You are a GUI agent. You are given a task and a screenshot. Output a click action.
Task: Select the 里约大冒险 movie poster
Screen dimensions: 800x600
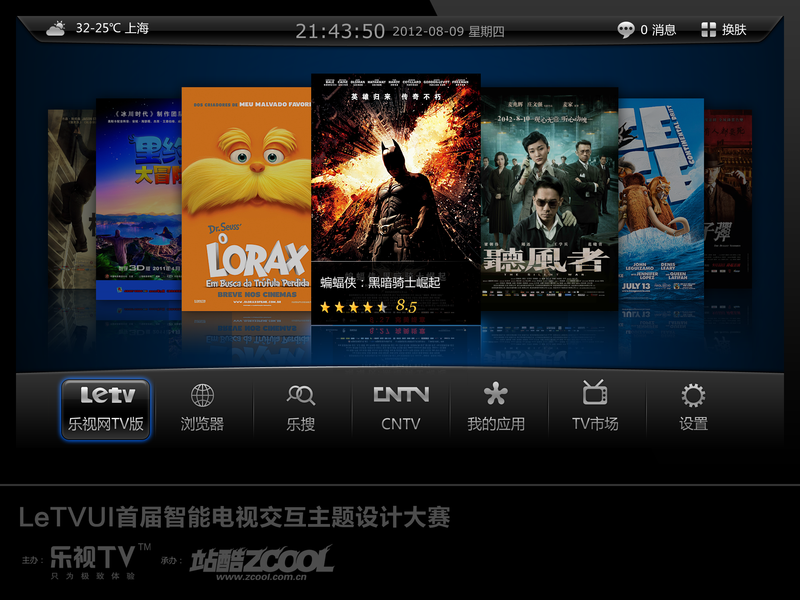(x=139, y=199)
